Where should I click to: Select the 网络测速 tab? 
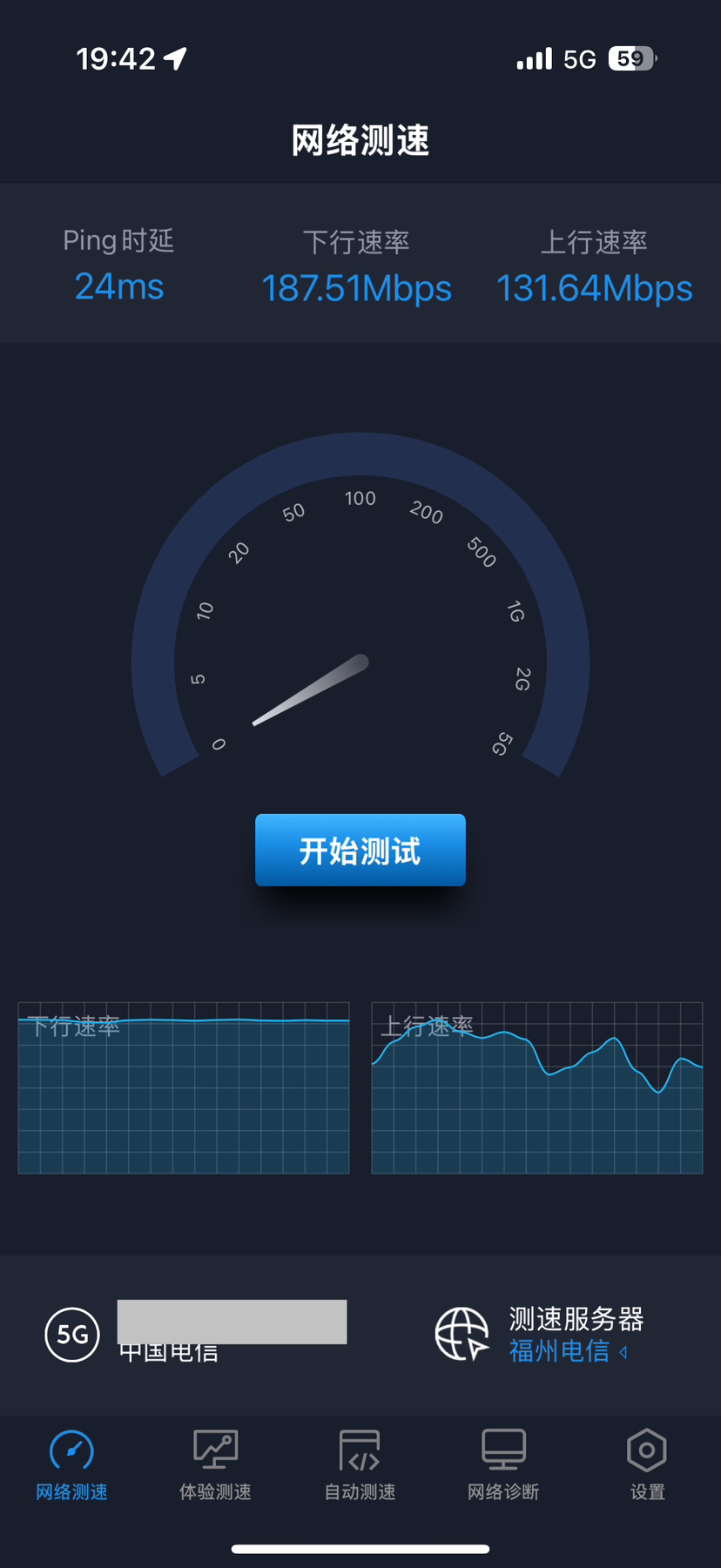[x=71, y=1466]
